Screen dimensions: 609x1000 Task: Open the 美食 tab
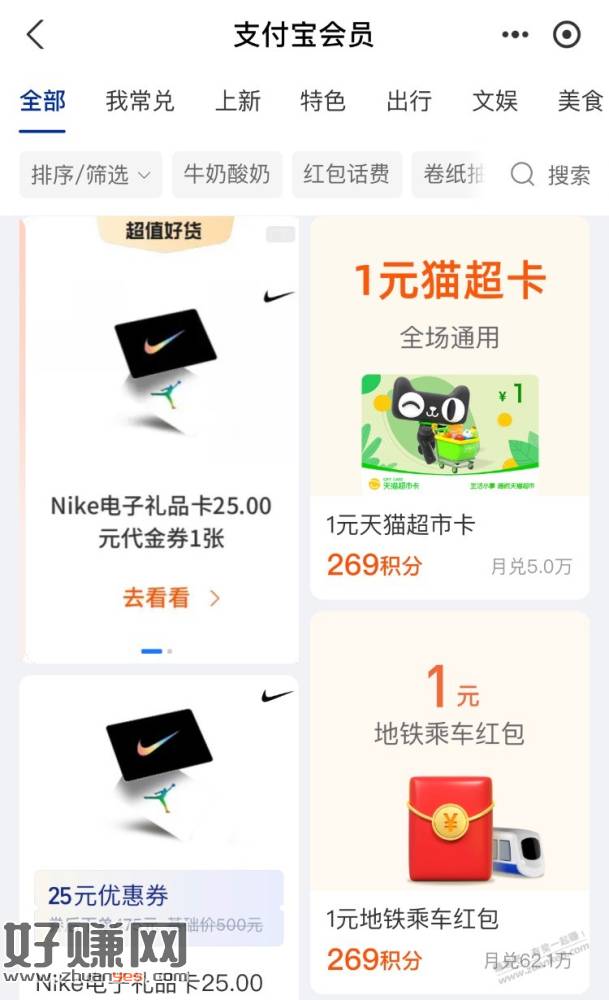580,101
